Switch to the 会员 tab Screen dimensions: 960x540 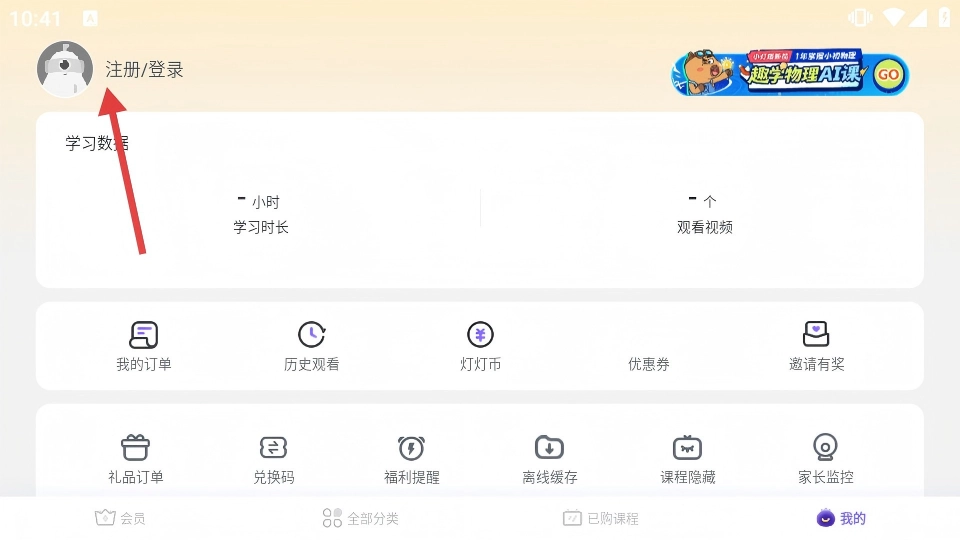[120, 518]
